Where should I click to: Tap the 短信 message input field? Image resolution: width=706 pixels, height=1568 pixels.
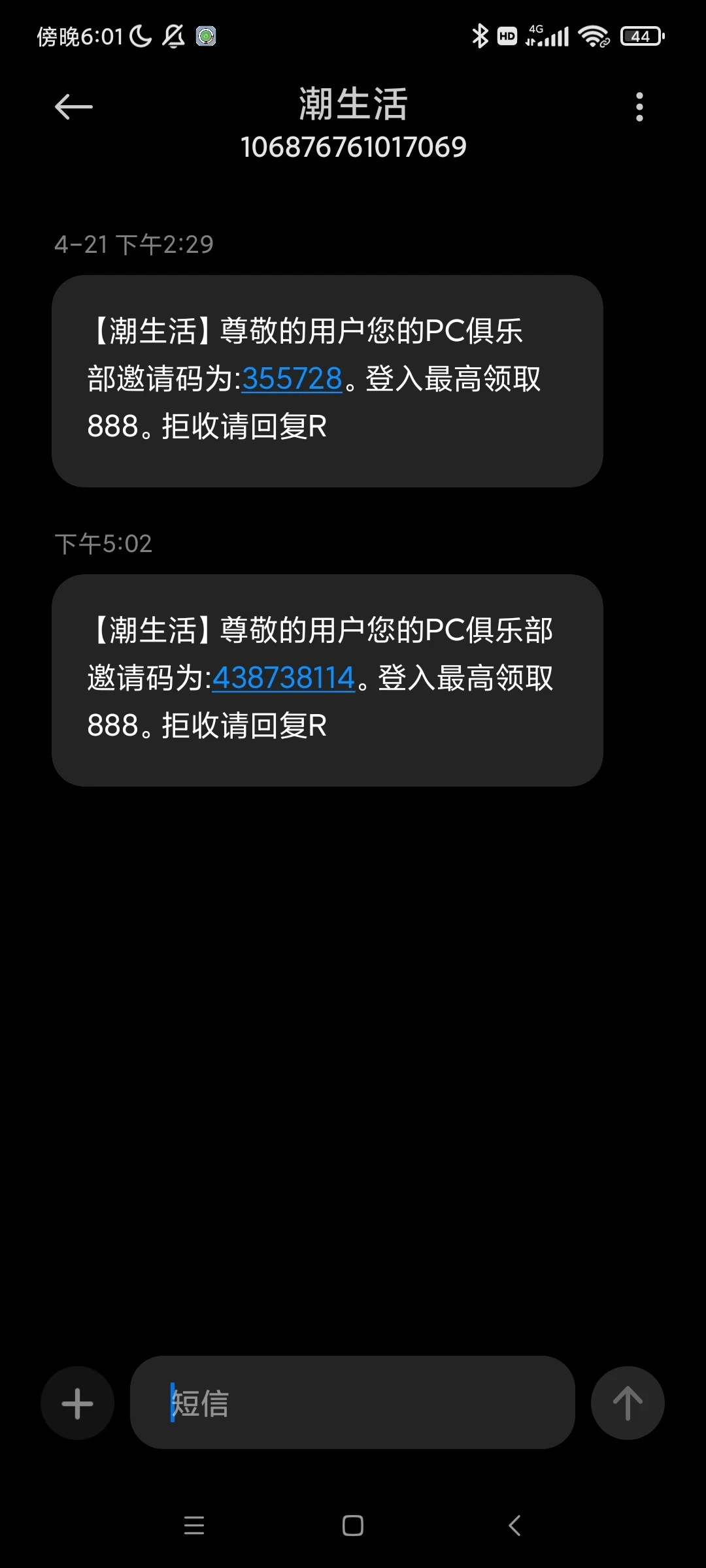(x=353, y=1403)
